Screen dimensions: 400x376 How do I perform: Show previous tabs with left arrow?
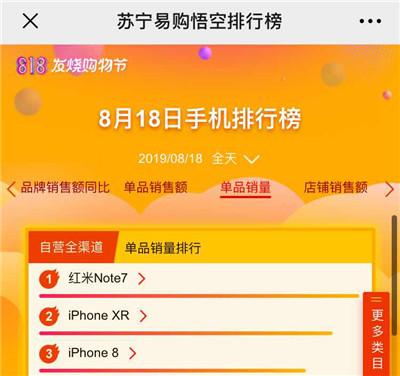tap(11, 189)
